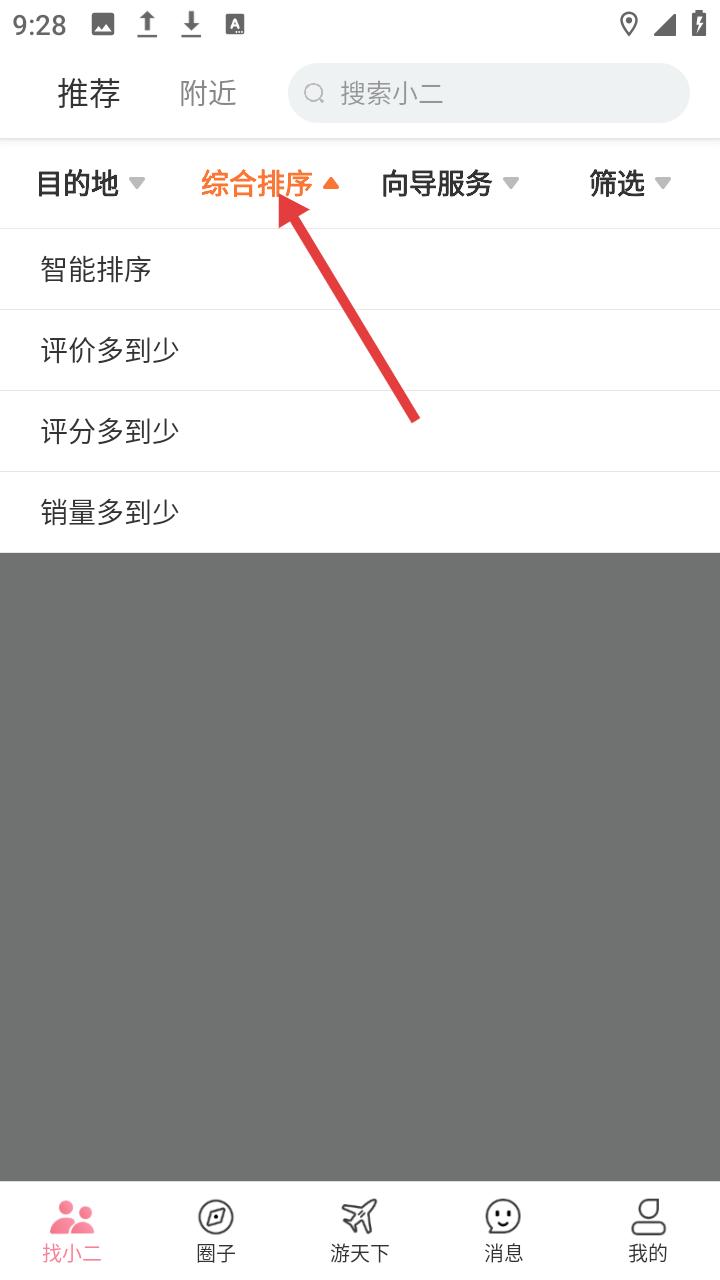Choose 评价多到少 sorting option
720x1280 pixels.
[x=360, y=350]
